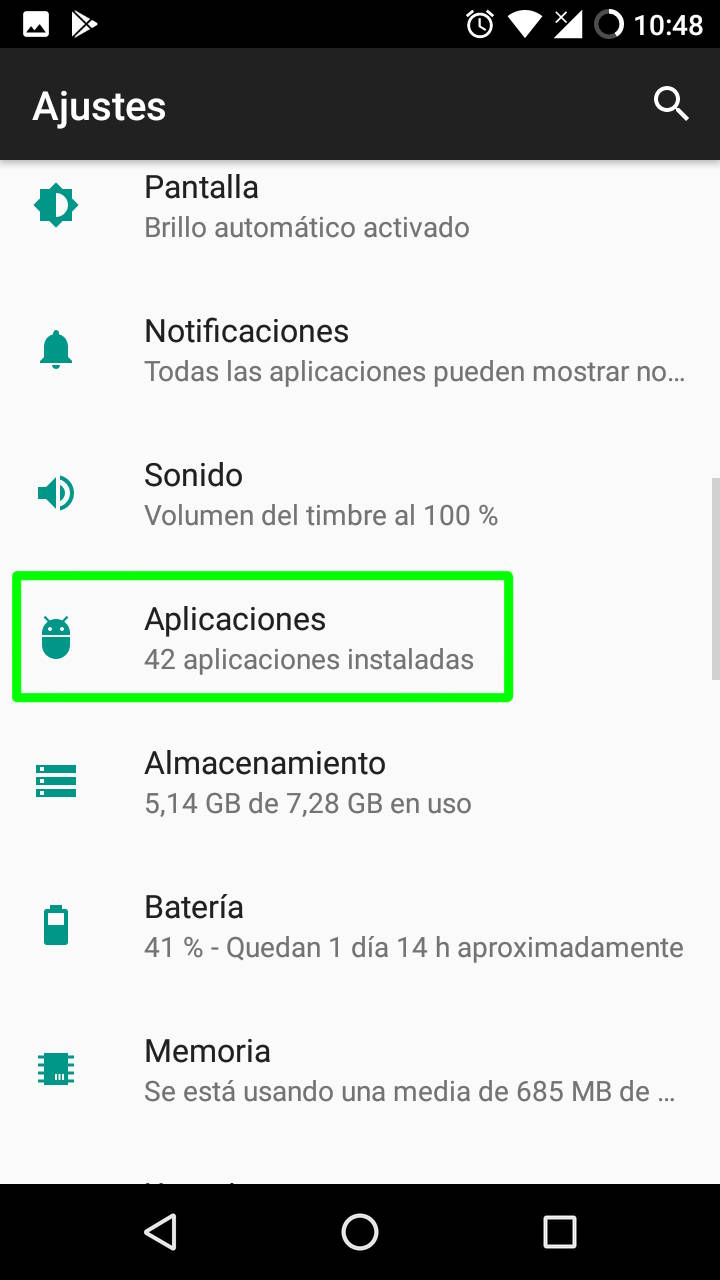Open Notificaciones settings
The image size is (720, 1280).
click(360, 350)
